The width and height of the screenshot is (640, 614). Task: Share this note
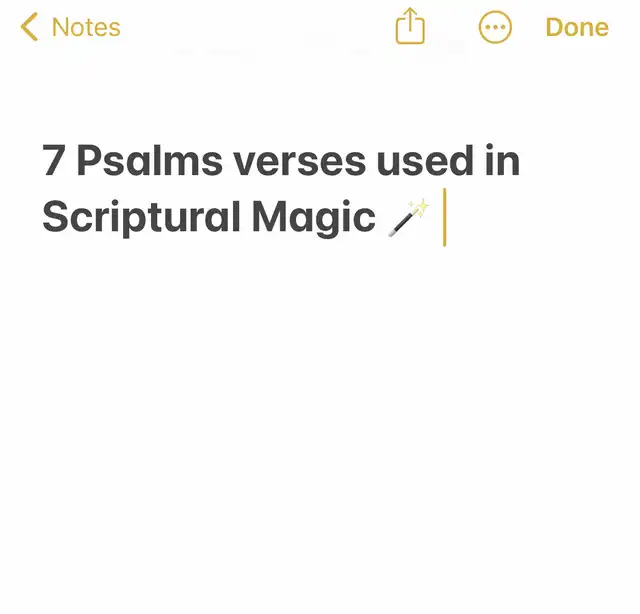410,27
